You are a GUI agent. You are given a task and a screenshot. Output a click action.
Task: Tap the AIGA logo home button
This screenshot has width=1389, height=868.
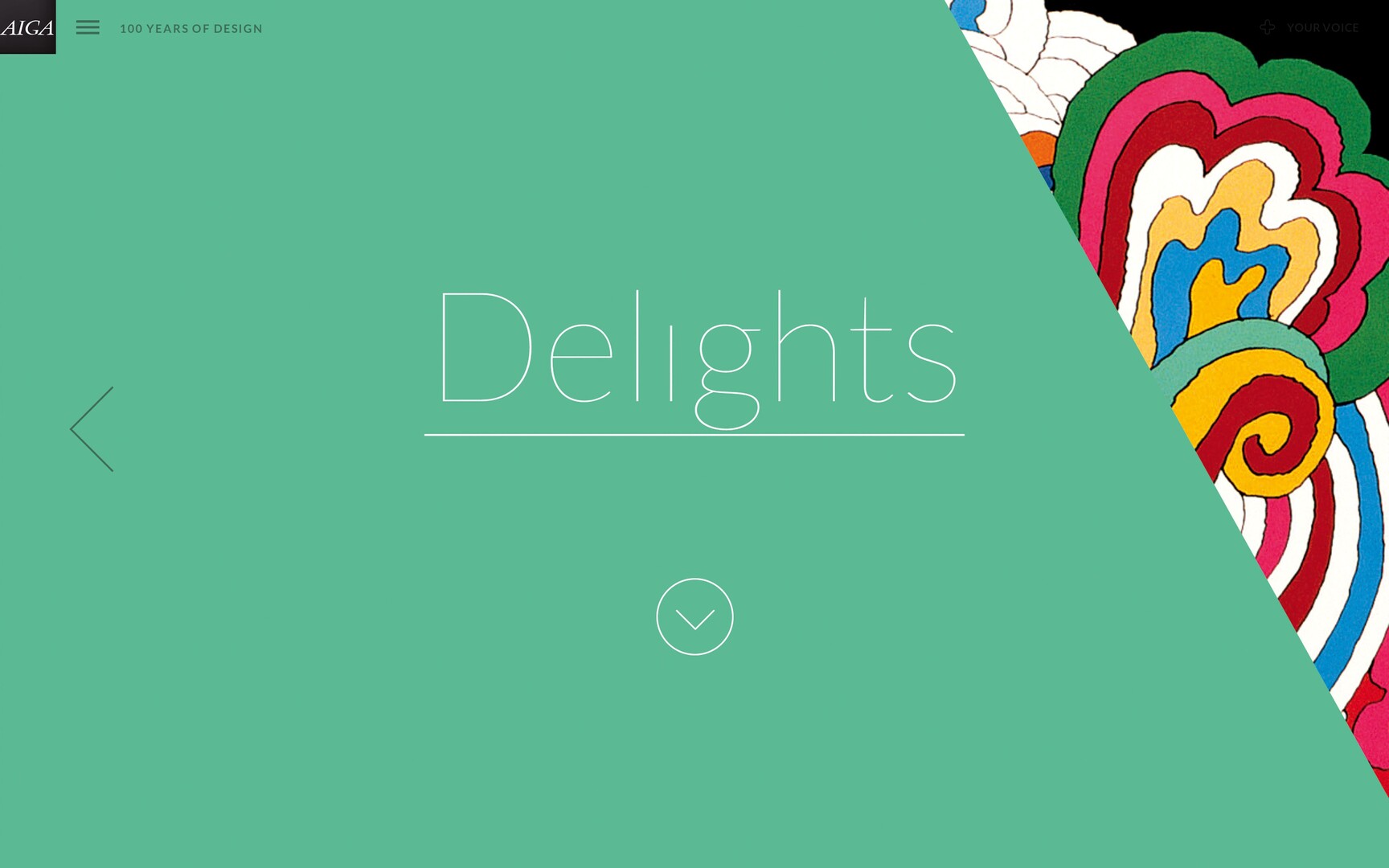click(x=27, y=27)
